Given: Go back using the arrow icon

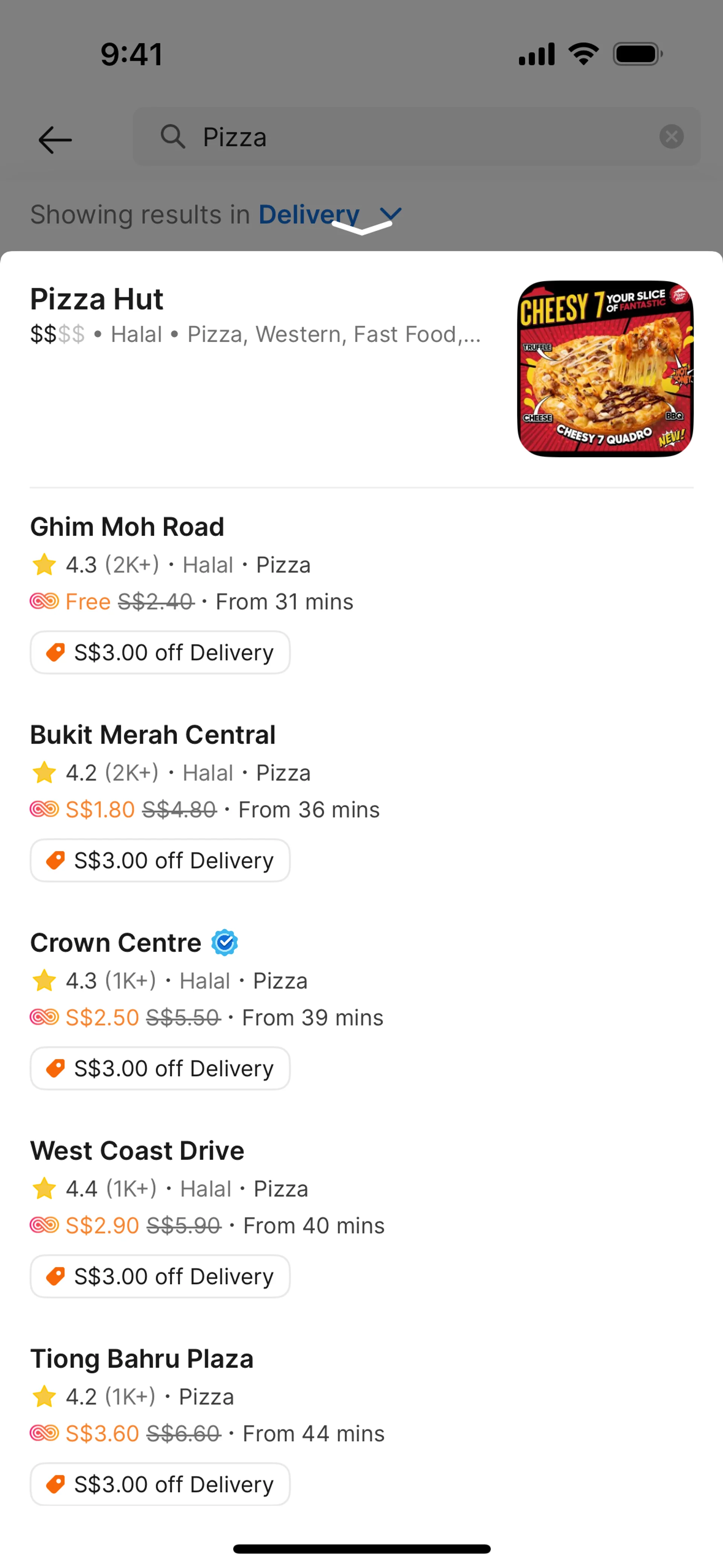Looking at the screenshot, I should tap(55, 140).
